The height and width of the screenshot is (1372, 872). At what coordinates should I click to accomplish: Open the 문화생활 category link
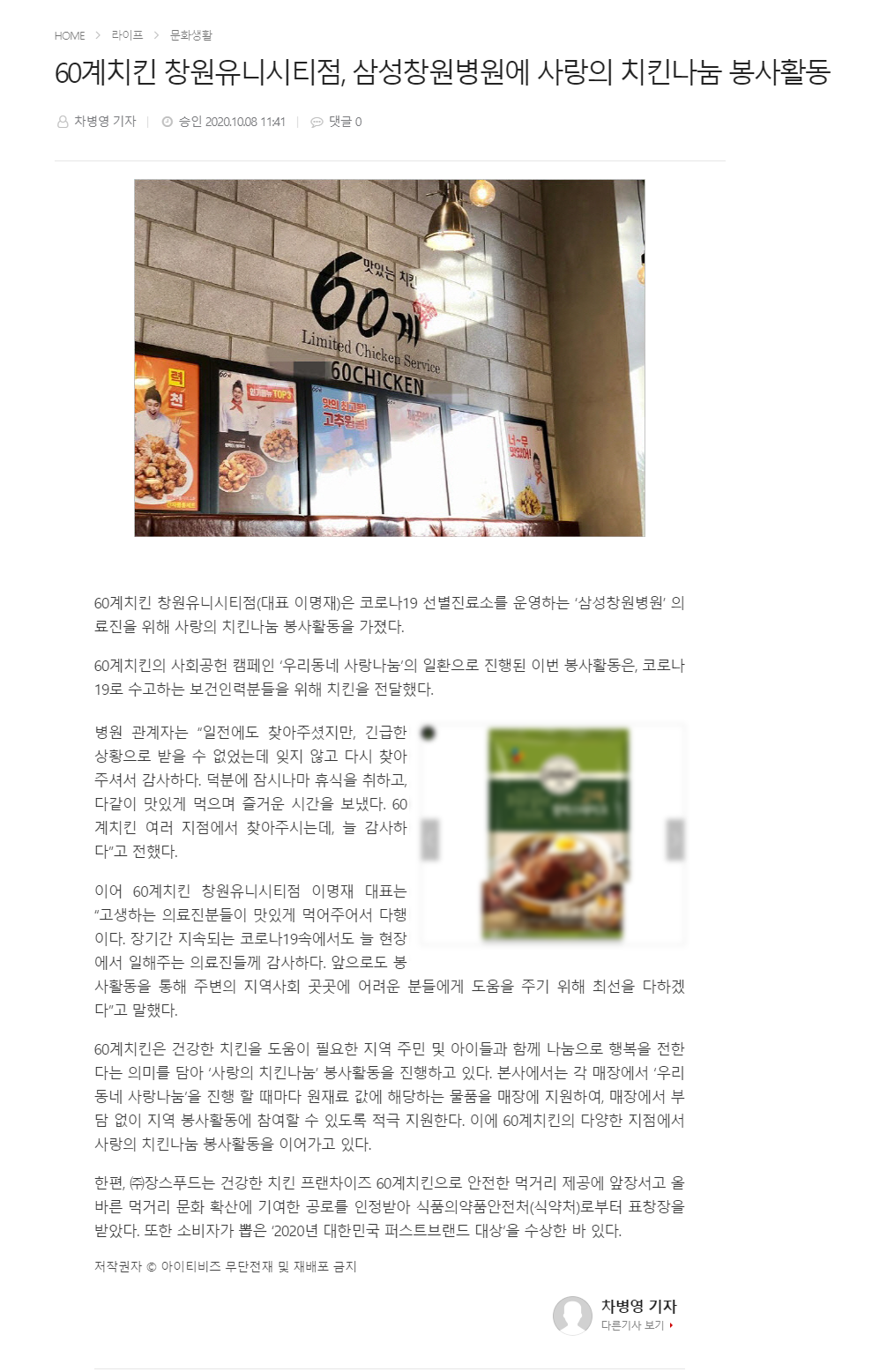point(190,35)
